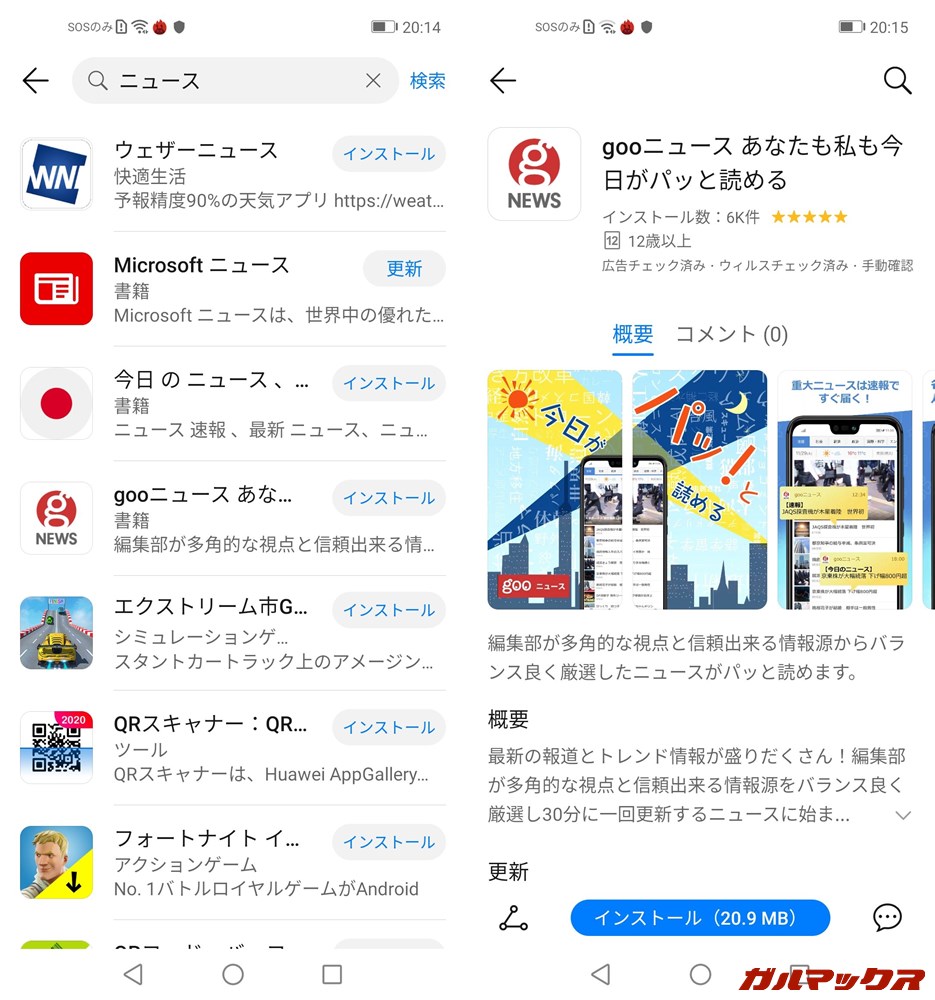This screenshot has width=935, height=1000.
Task: Open the gooニュース app icon in results
Action: pos(56,518)
